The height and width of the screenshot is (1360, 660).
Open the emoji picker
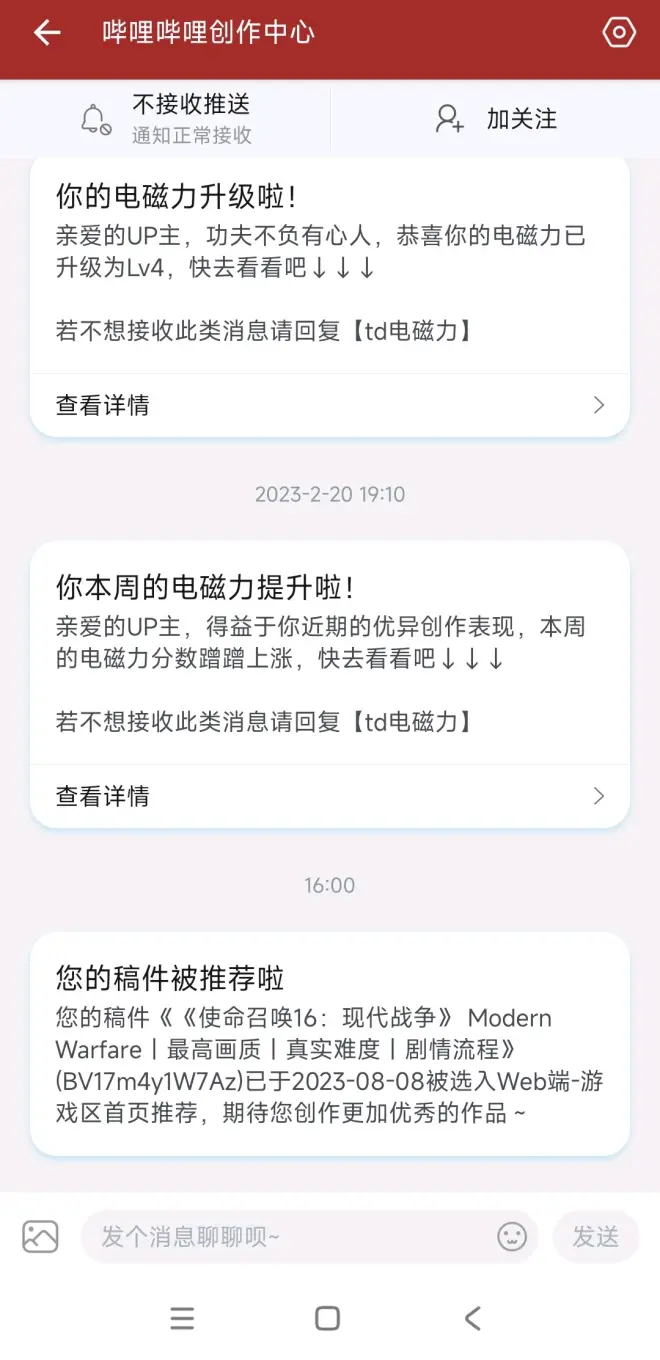pyautogui.click(x=512, y=1237)
